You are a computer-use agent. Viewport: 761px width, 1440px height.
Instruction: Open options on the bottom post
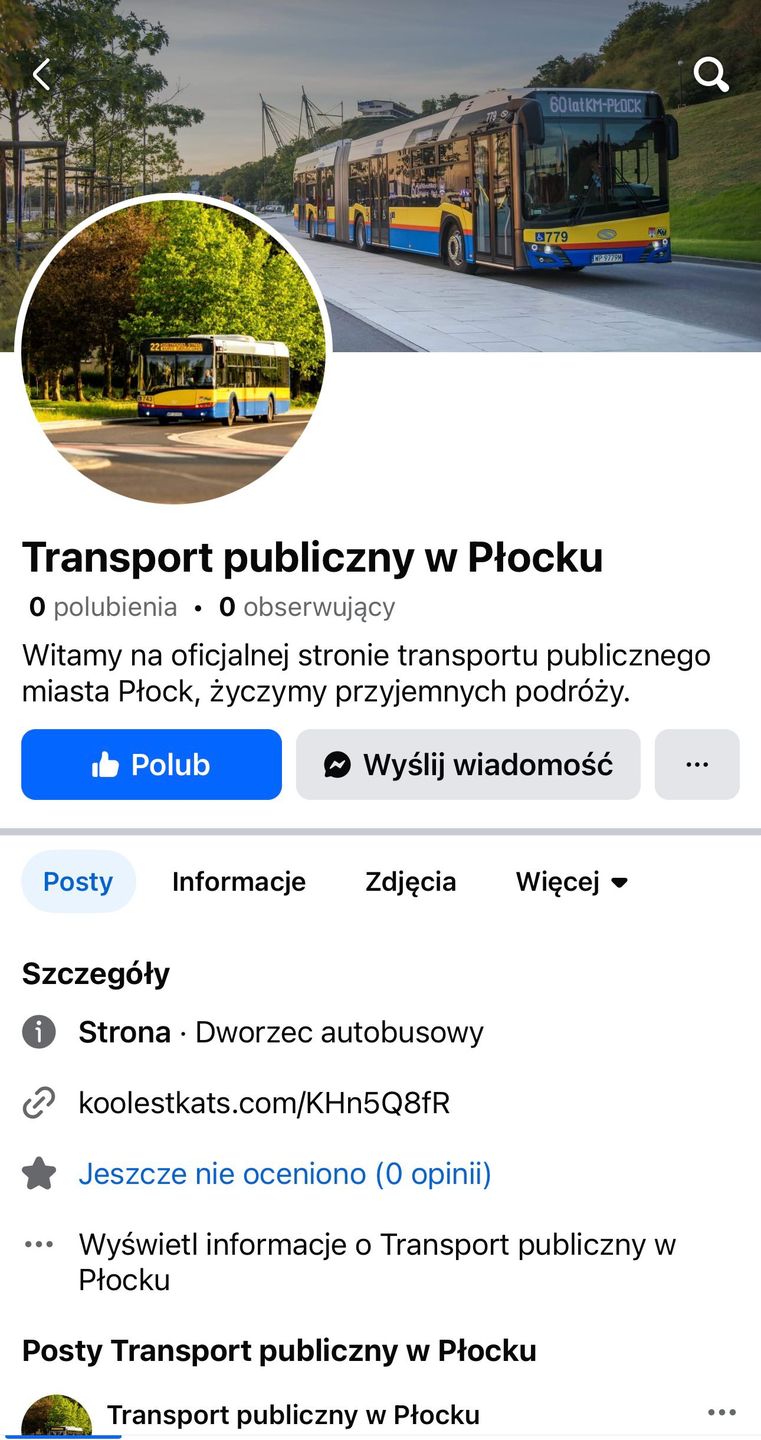point(721,1412)
